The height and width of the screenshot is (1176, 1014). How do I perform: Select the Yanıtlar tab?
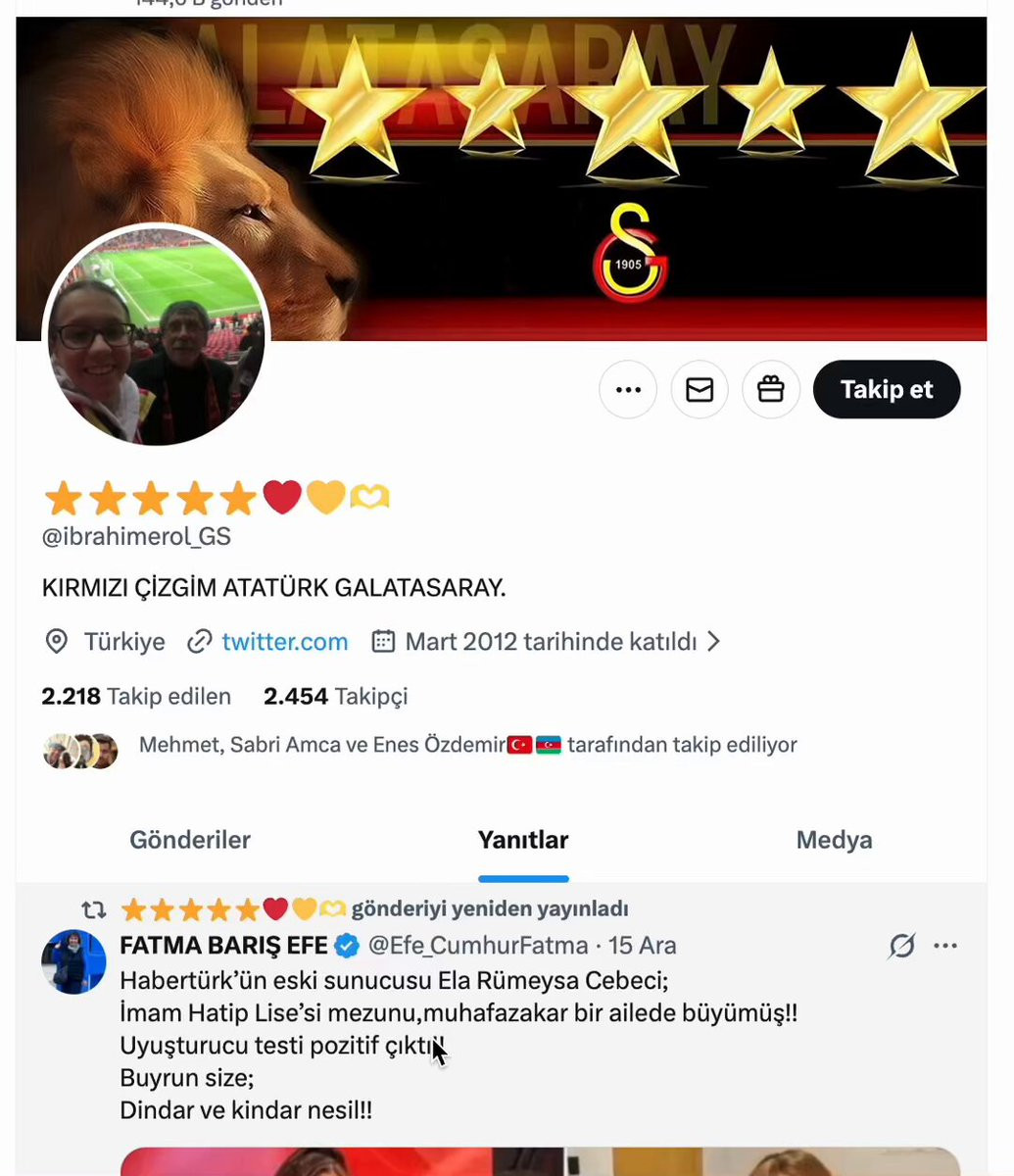523,840
